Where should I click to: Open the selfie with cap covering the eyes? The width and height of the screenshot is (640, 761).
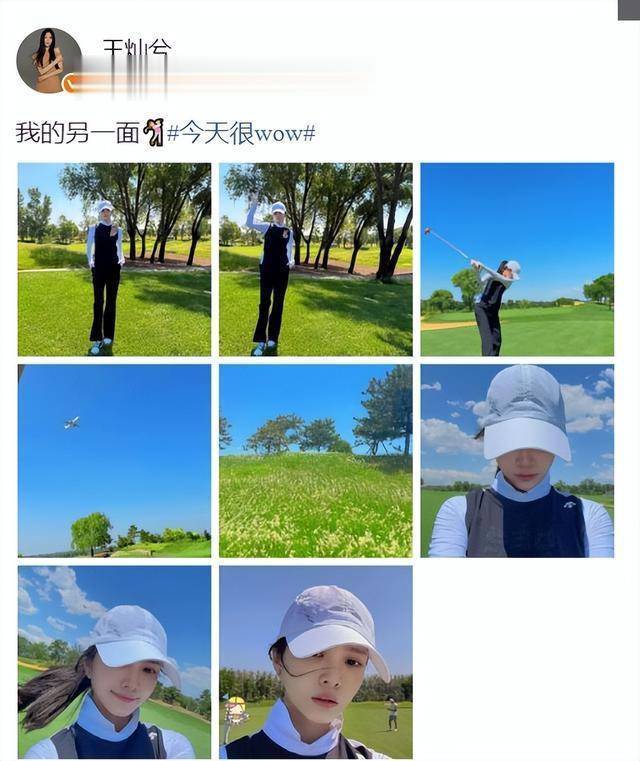pos(517,460)
